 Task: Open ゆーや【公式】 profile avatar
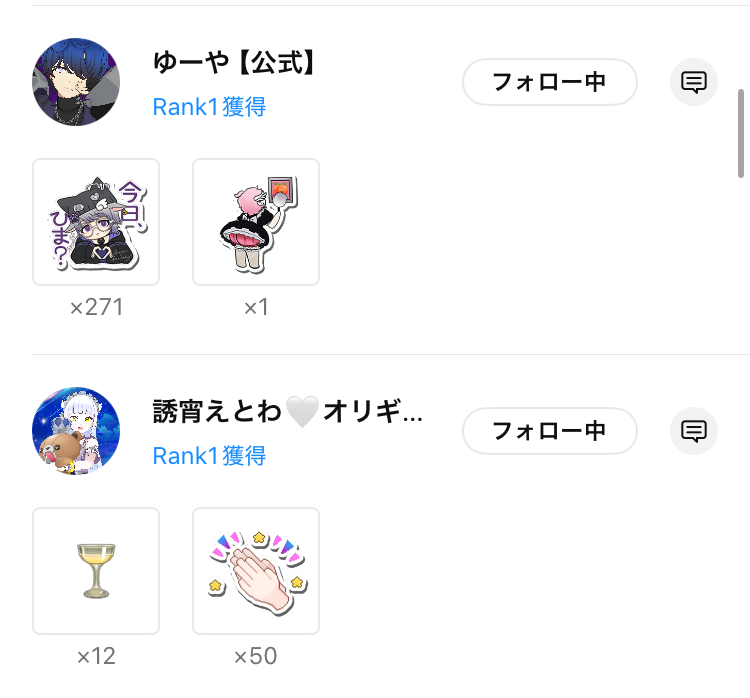[x=76, y=82]
